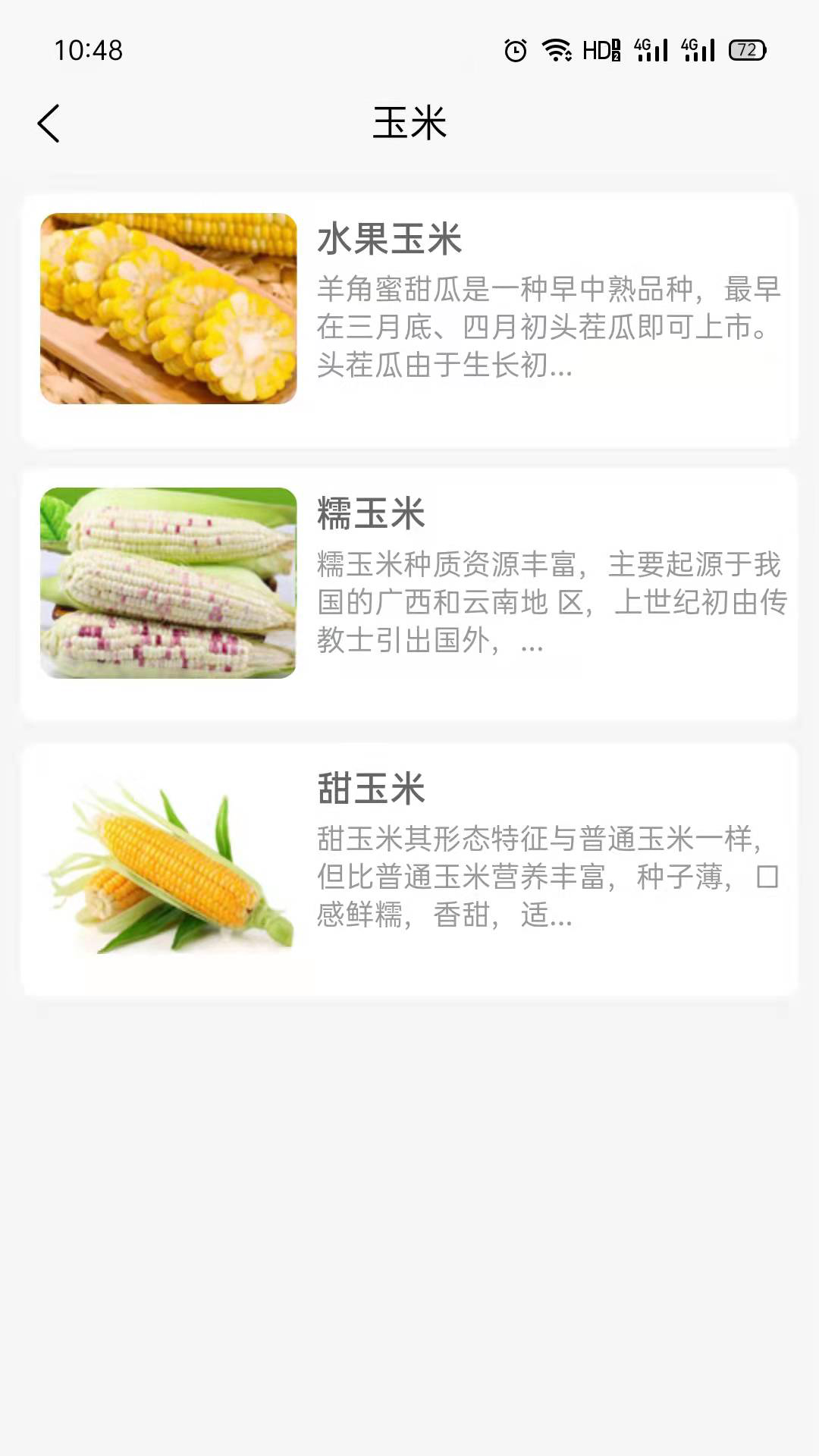
Task: Tap the battery indicator showing 72
Action: click(x=745, y=50)
